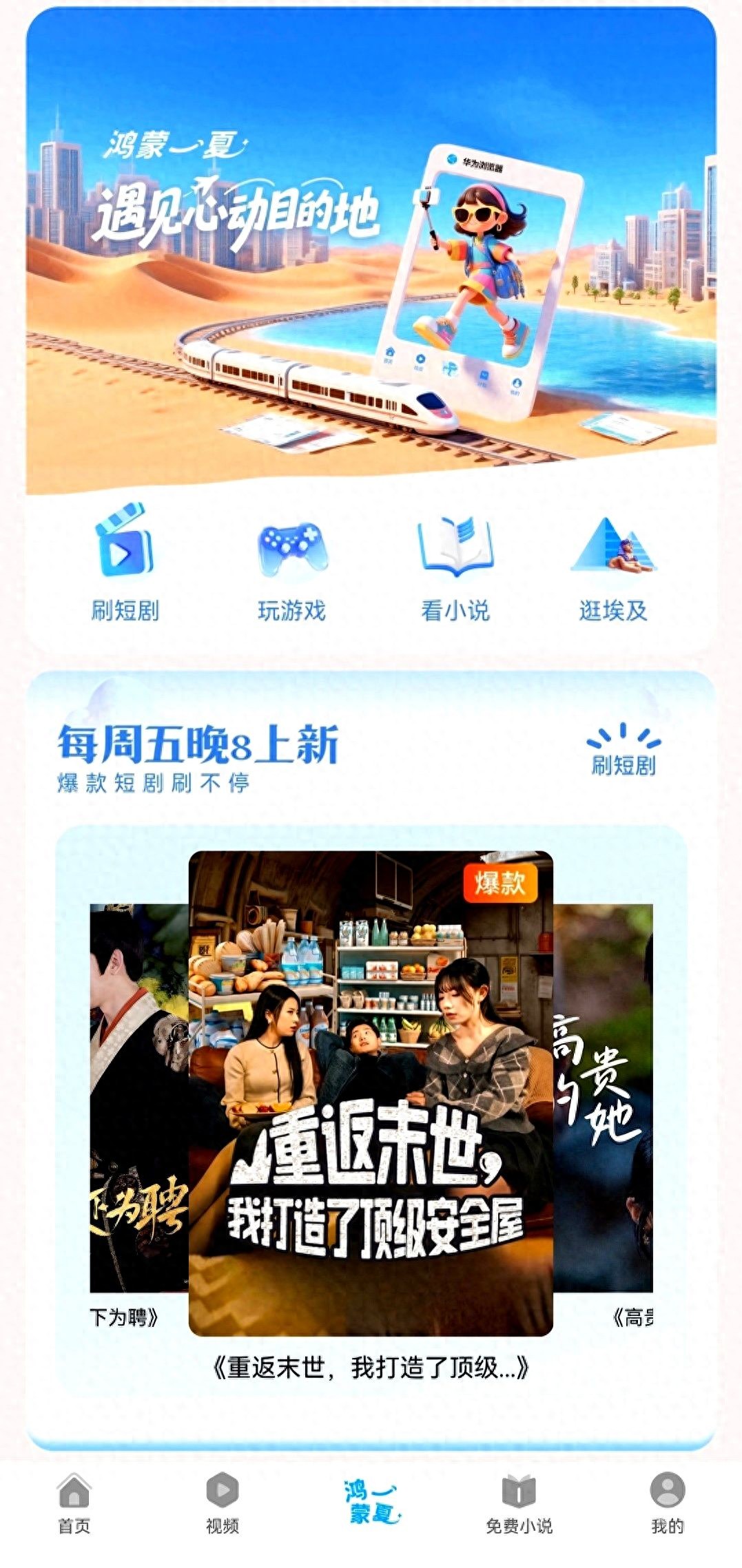
Task: Open the 高贵她 drama poster
Action: 604,1098
